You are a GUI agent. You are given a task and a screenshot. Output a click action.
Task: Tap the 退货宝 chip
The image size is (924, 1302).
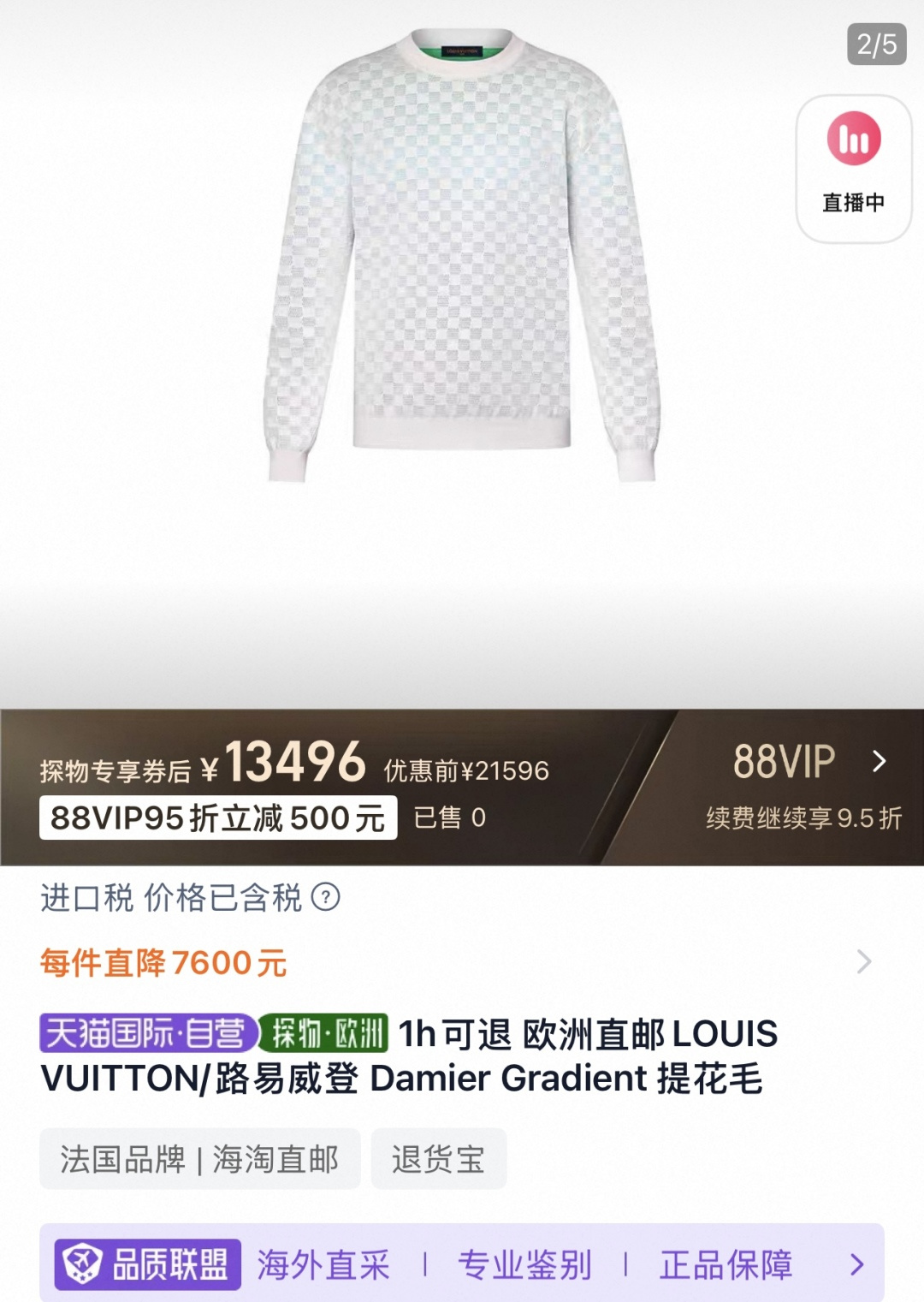click(x=438, y=1159)
